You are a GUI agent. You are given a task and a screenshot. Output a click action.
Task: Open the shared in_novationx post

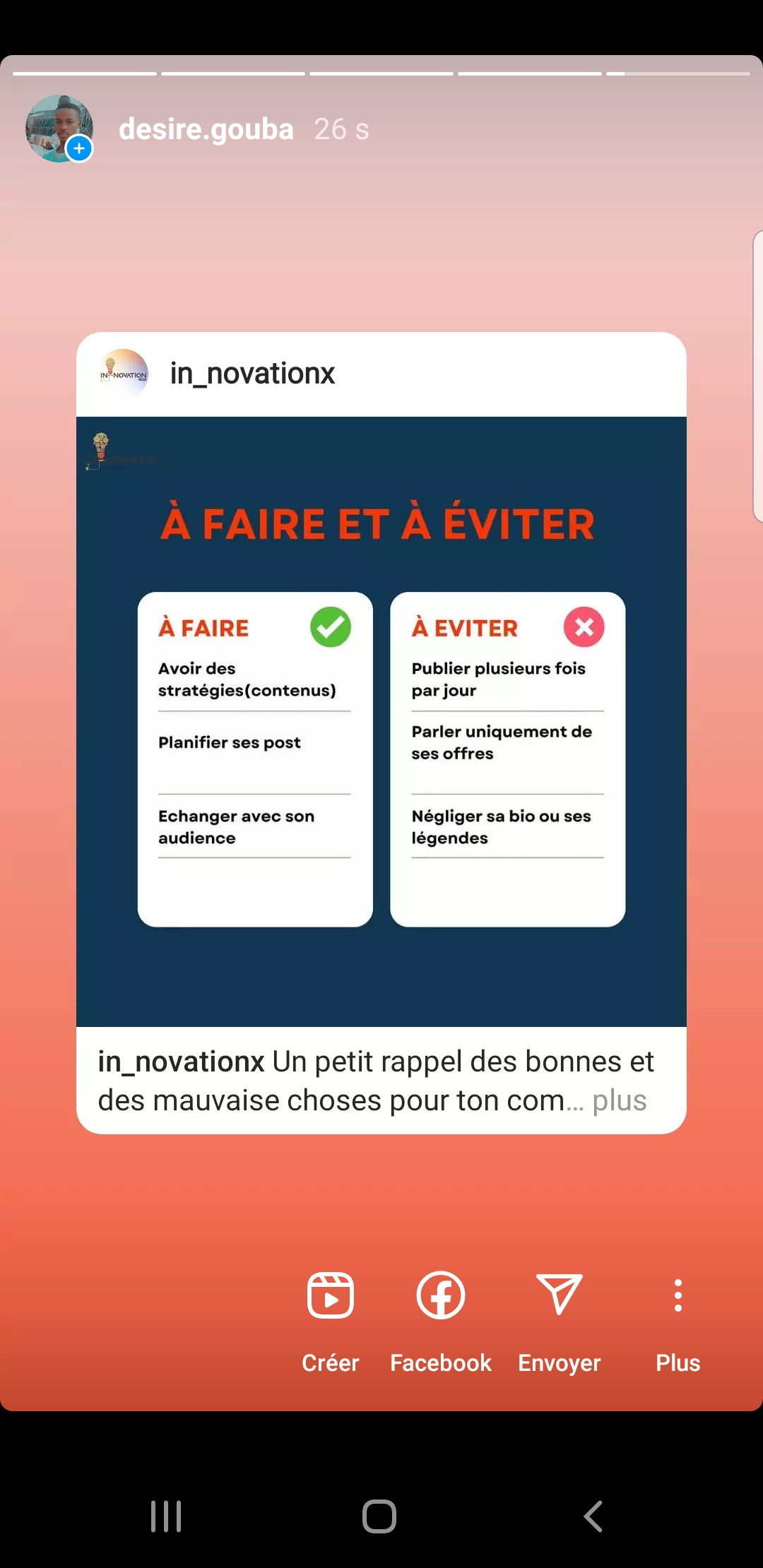tap(381, 720)
